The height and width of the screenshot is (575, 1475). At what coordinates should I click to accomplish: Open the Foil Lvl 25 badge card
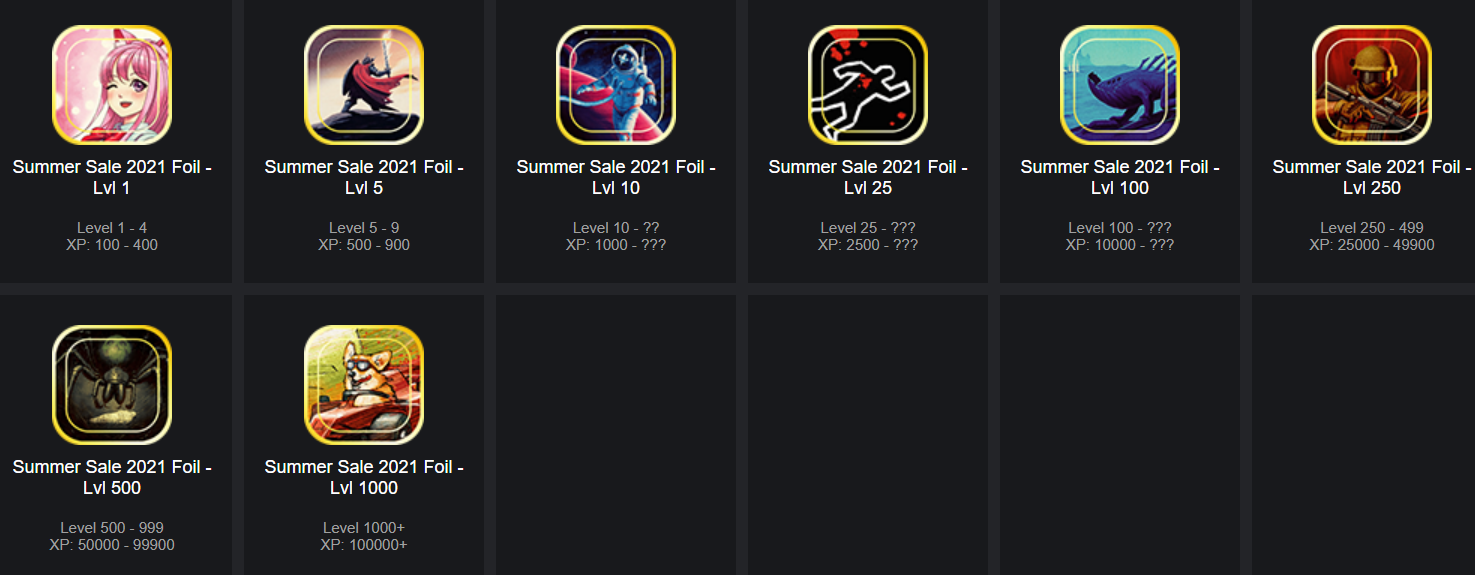868,86
